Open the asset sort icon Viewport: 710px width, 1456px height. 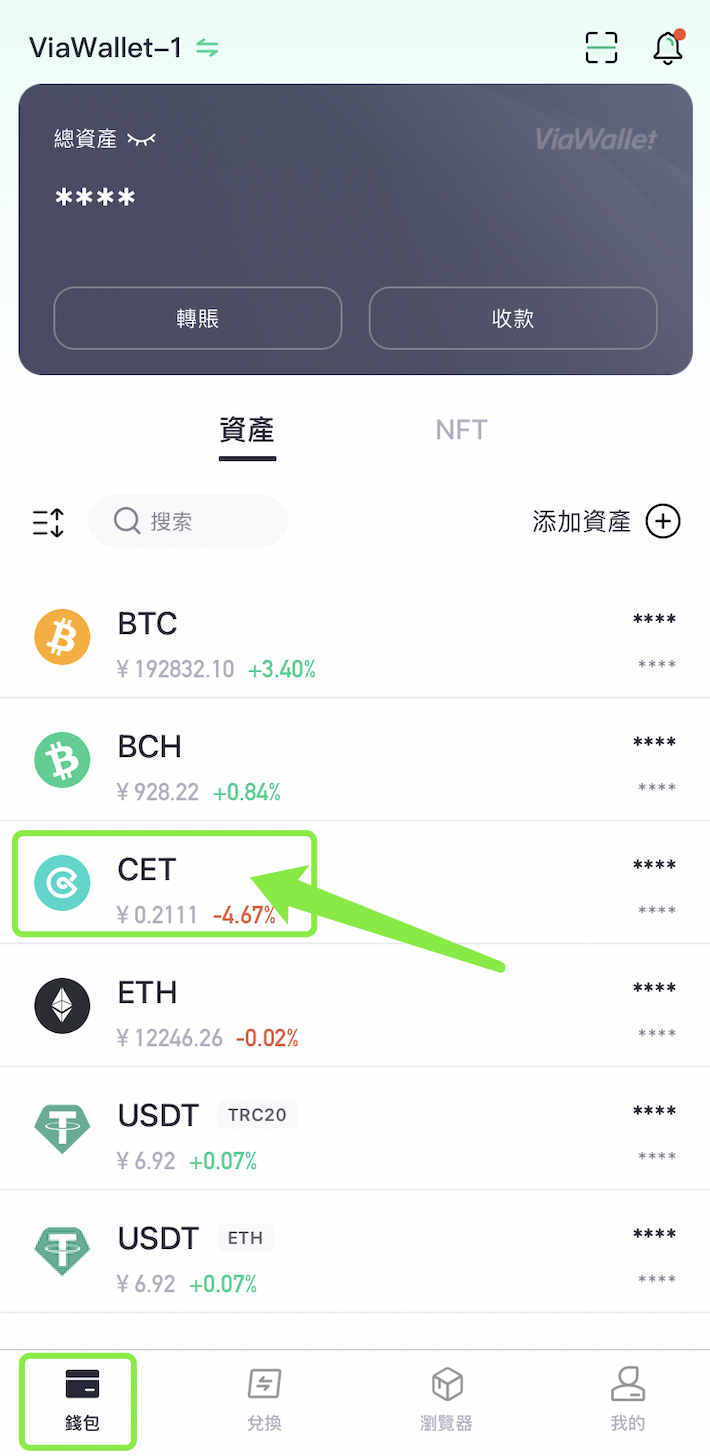tap(48, 521)
